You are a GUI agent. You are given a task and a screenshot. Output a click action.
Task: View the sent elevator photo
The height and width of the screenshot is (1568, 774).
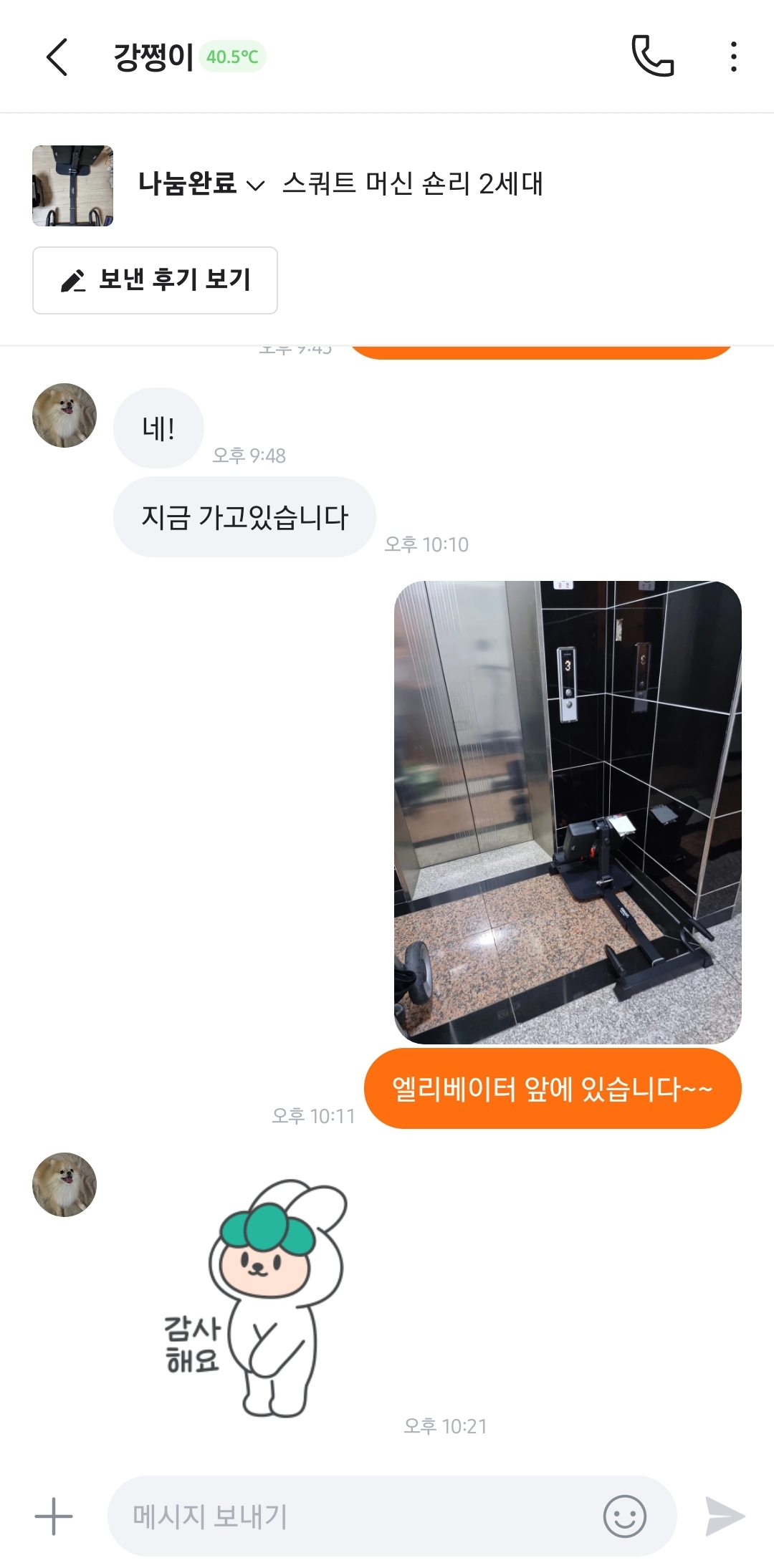pyautogui.click(x=568, y=812)
